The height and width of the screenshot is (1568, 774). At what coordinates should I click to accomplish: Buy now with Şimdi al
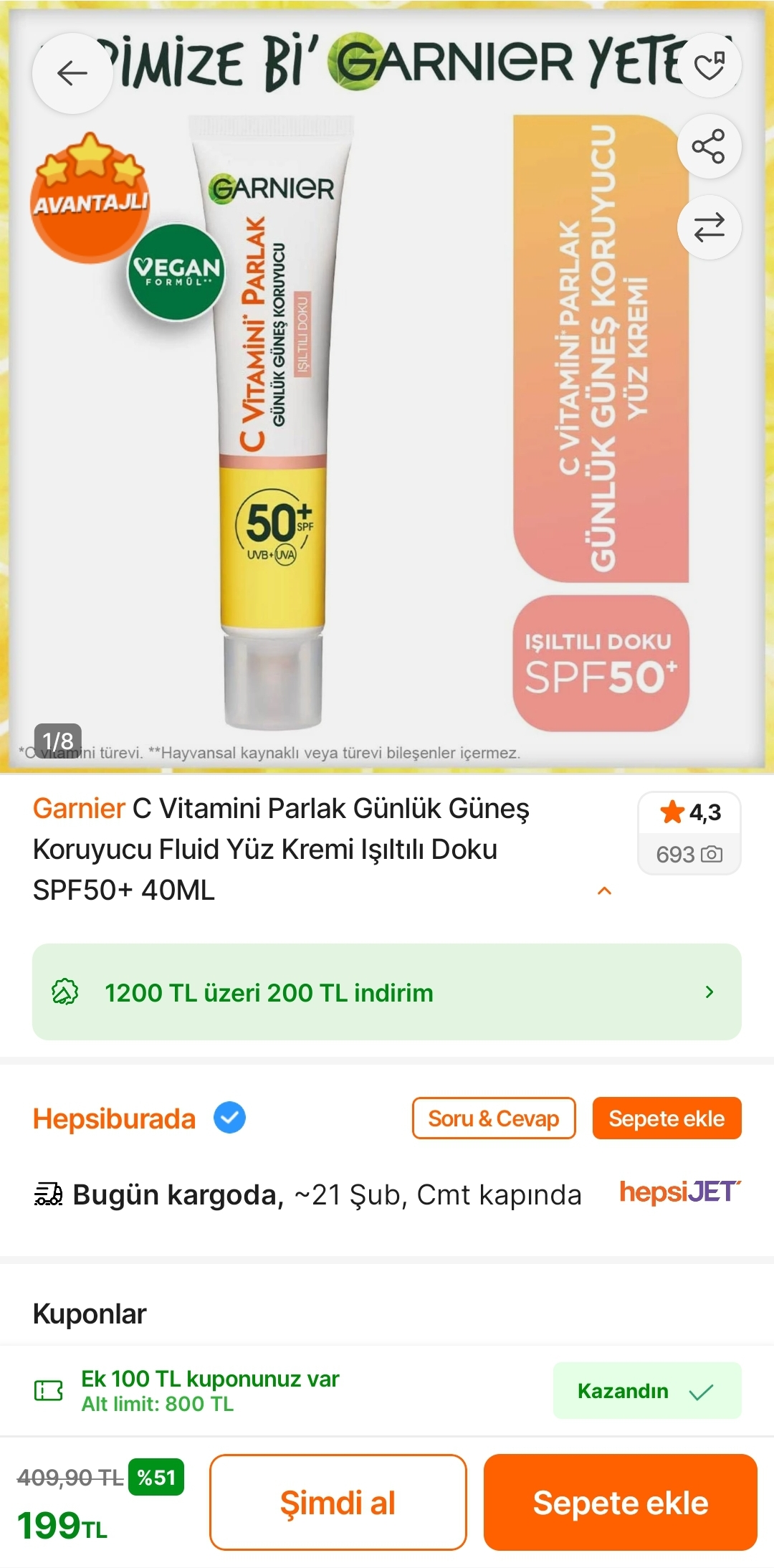338,1503
